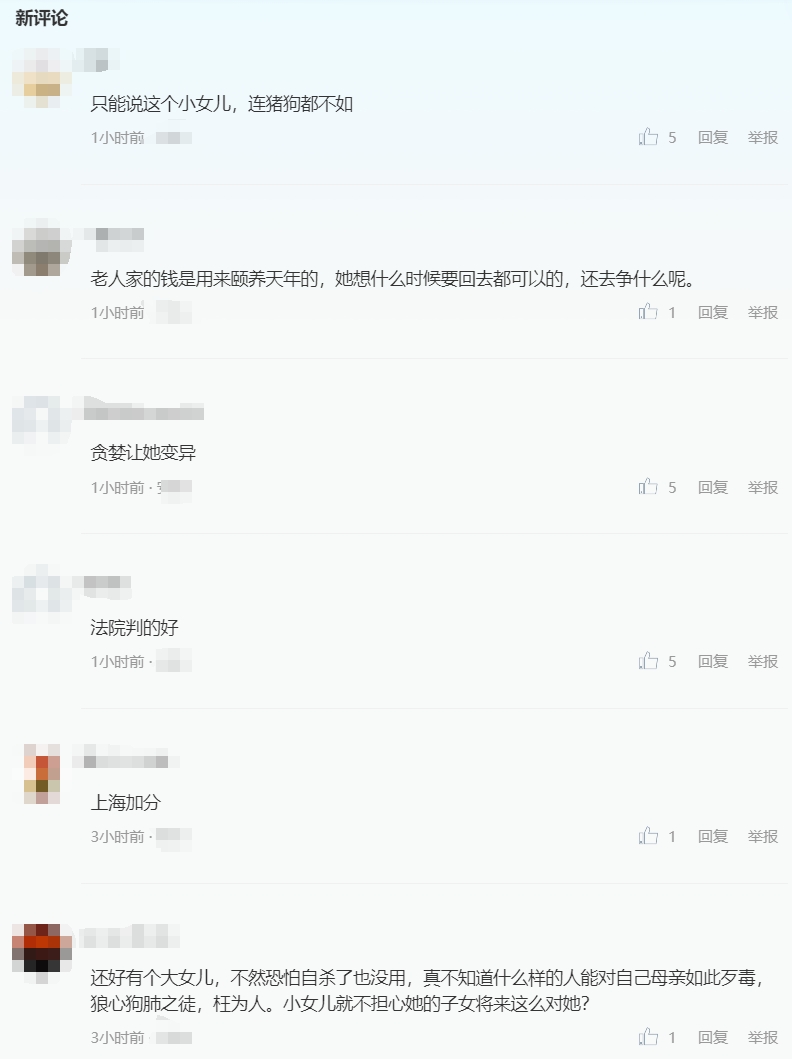Viewport: 792px width, 1059px height.
Task: Reply to the comment '法院判的好'
Action: point(713,662)
